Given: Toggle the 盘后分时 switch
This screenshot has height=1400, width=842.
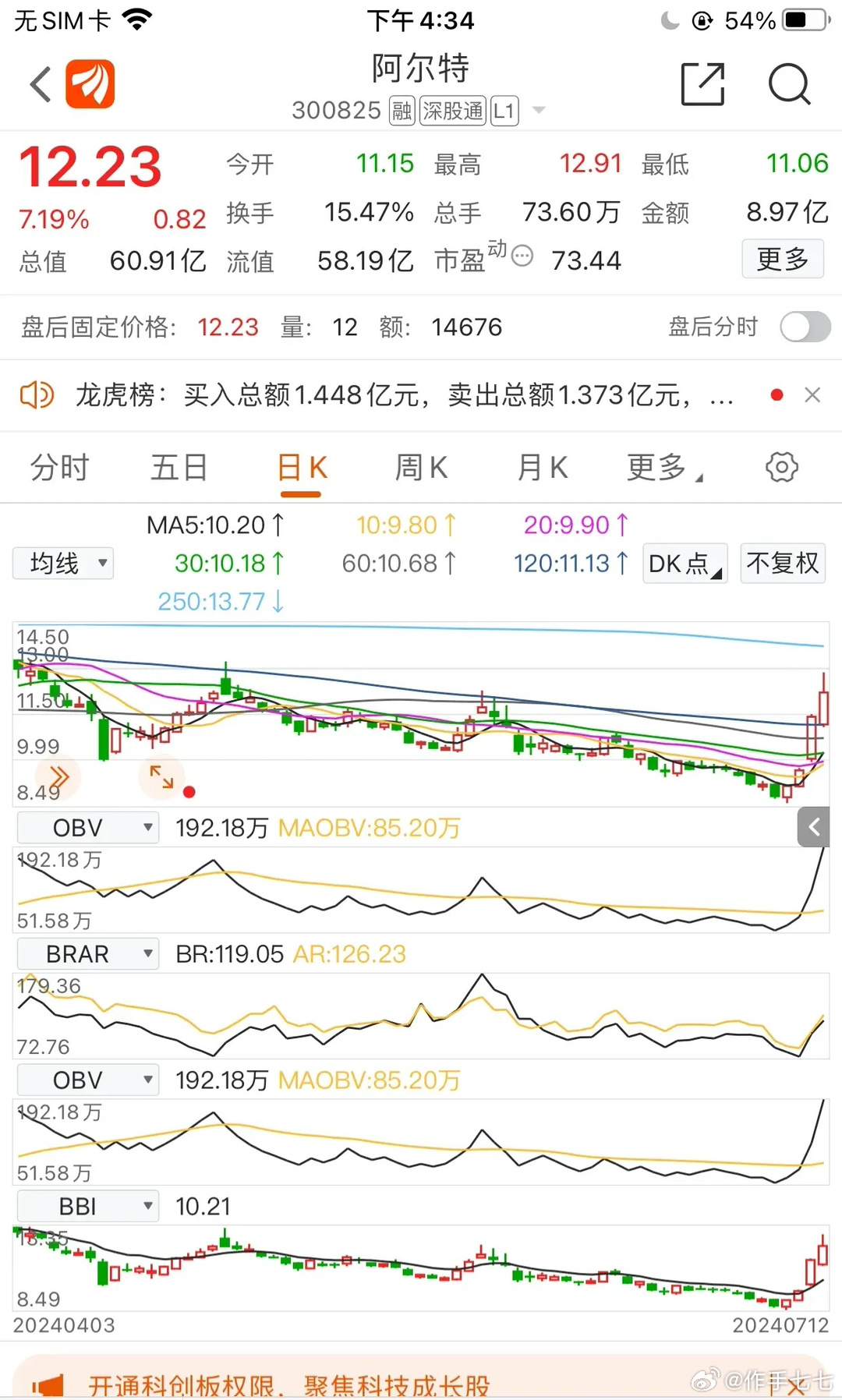Looking at the screenshot, I should coord(805,327).
